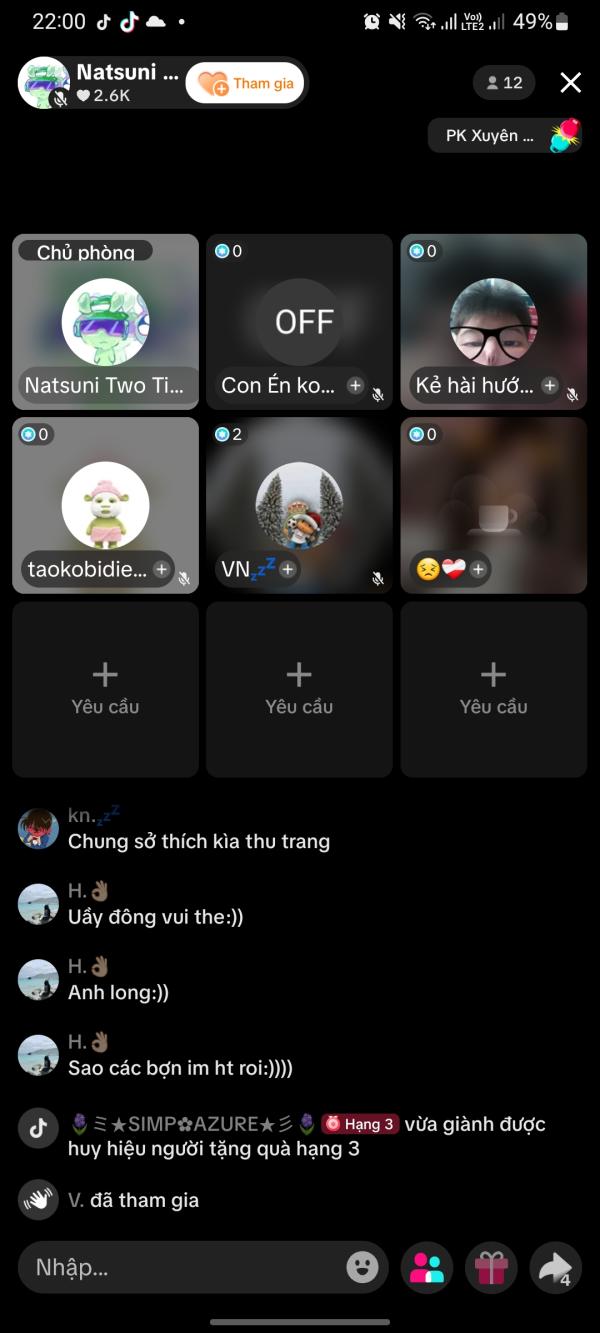
Task: Open the VN guest seat
Action: pyautogui.click(x=299, y=505)
